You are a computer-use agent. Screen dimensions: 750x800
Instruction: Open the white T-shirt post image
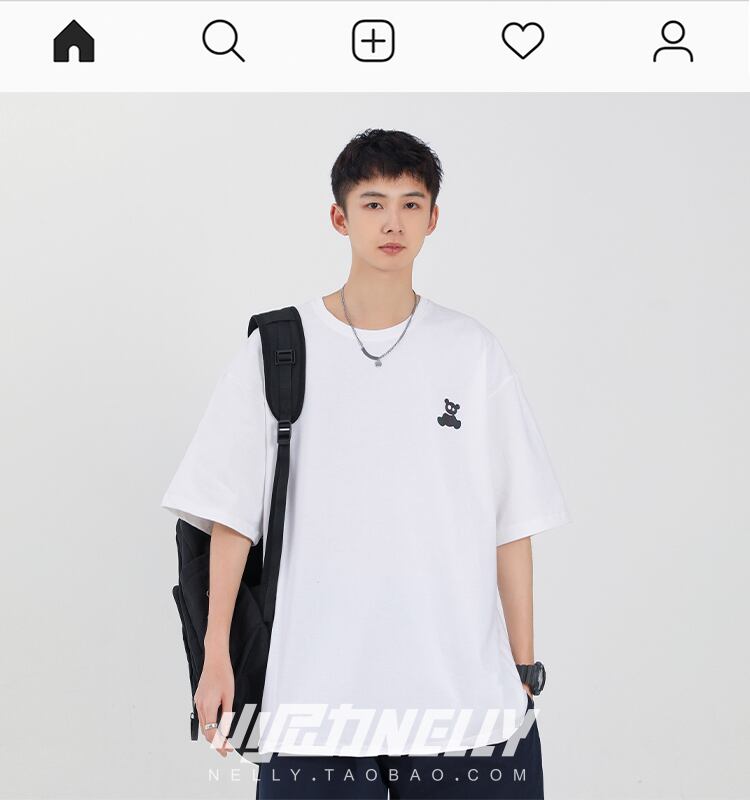click(375, 446)
